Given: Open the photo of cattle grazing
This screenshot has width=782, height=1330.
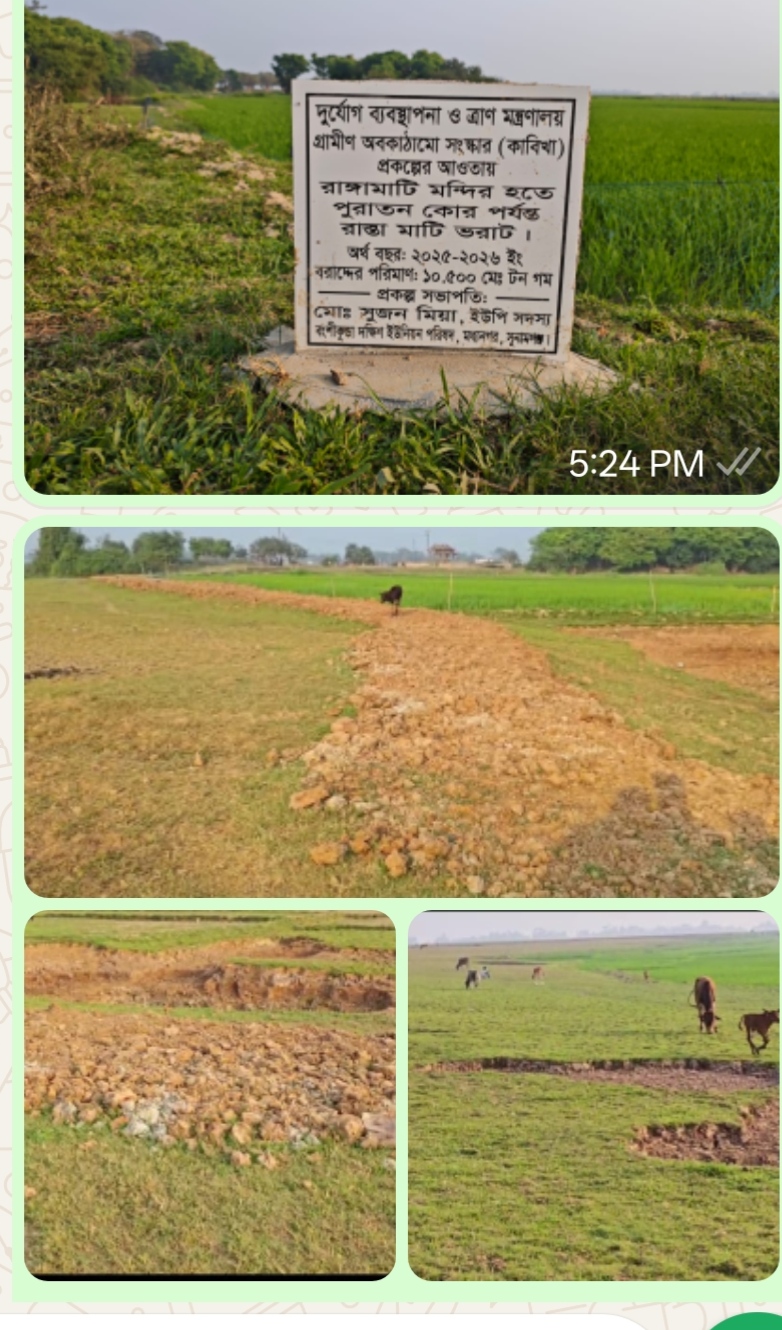Looking at the screenshot, I should click(593, 1095).
